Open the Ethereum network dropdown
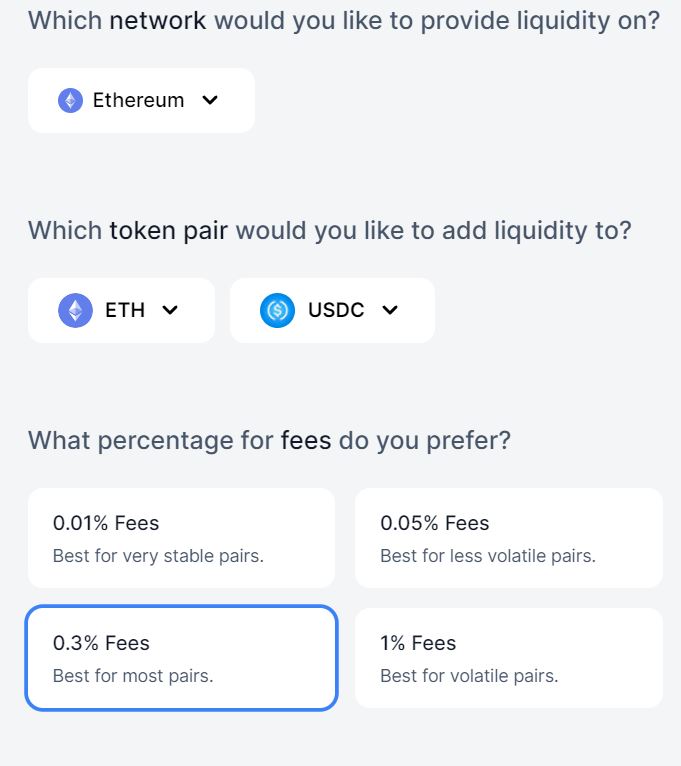 click(141, 100)
